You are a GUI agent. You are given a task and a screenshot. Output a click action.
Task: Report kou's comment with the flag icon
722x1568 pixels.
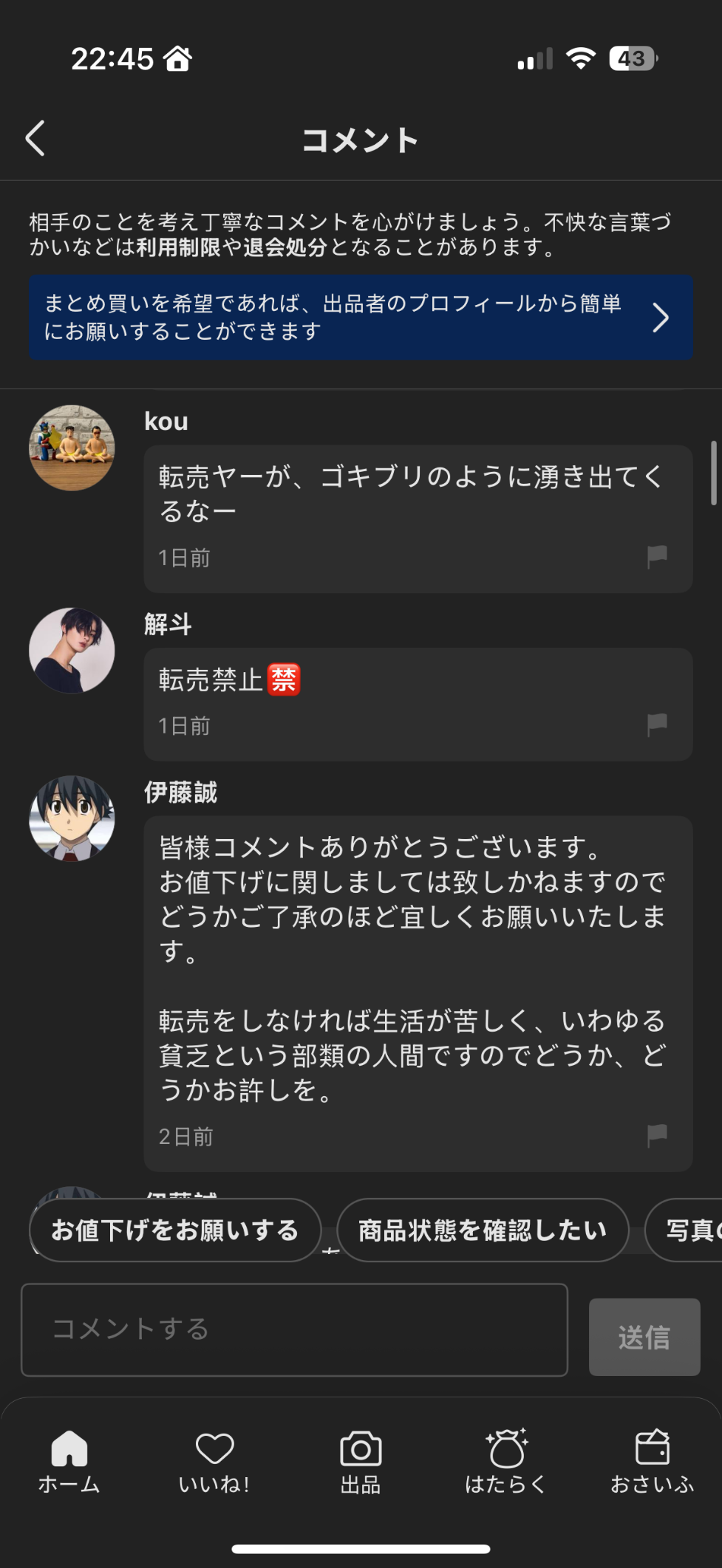click(657, 556)
